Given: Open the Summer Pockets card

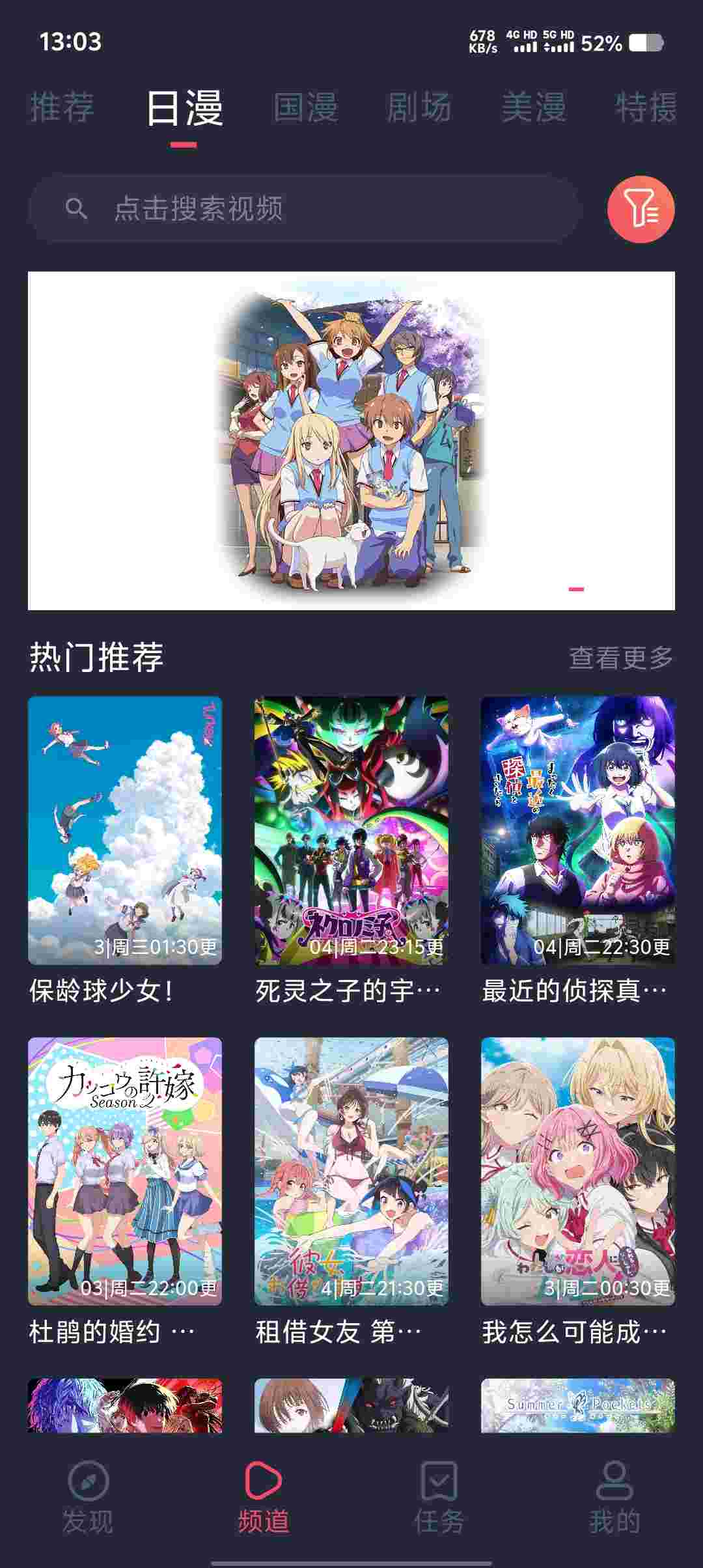Looking at the screenshot, I should [x=577, y=1405].
